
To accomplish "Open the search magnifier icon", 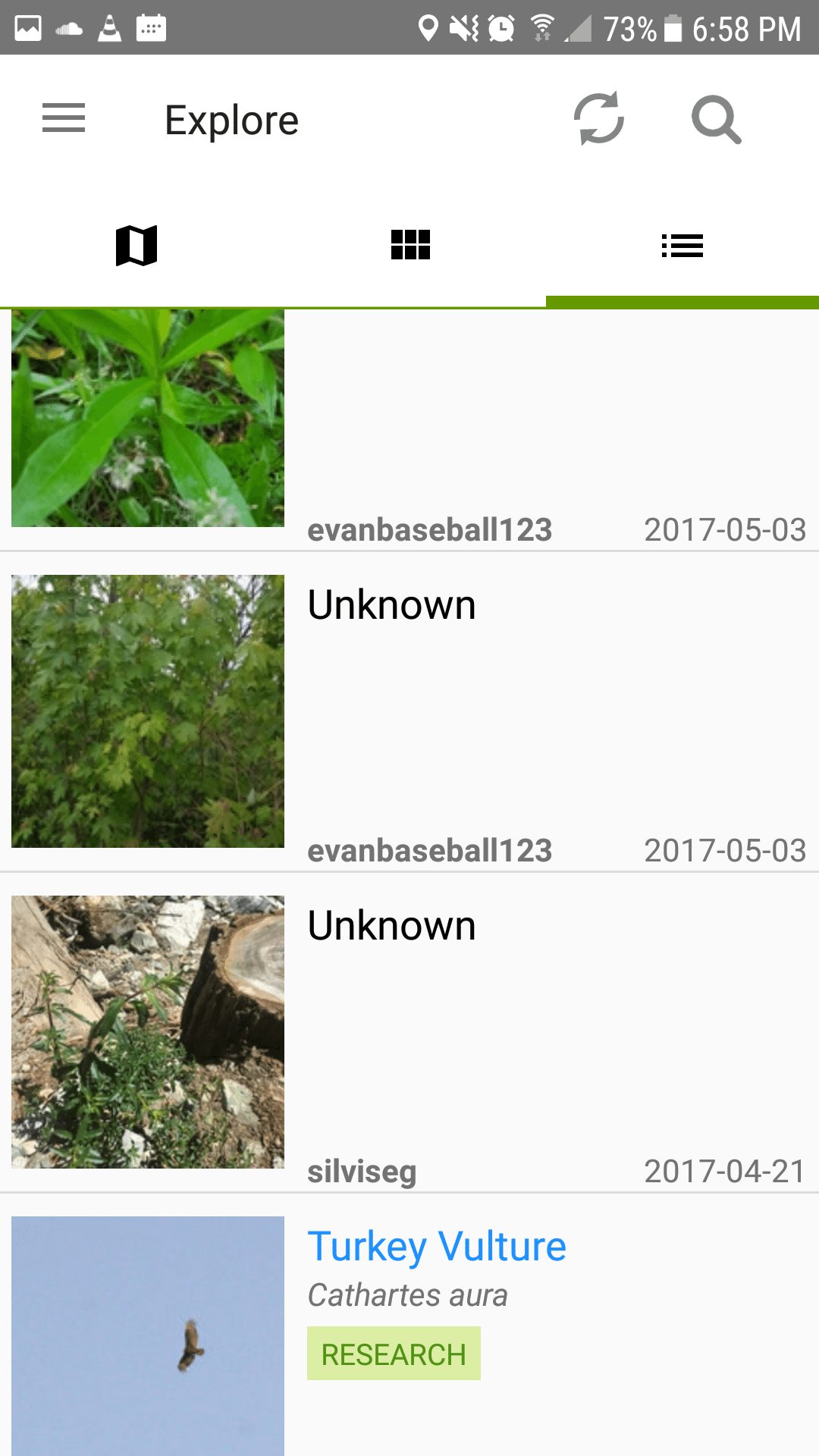I will coord(716,119).
